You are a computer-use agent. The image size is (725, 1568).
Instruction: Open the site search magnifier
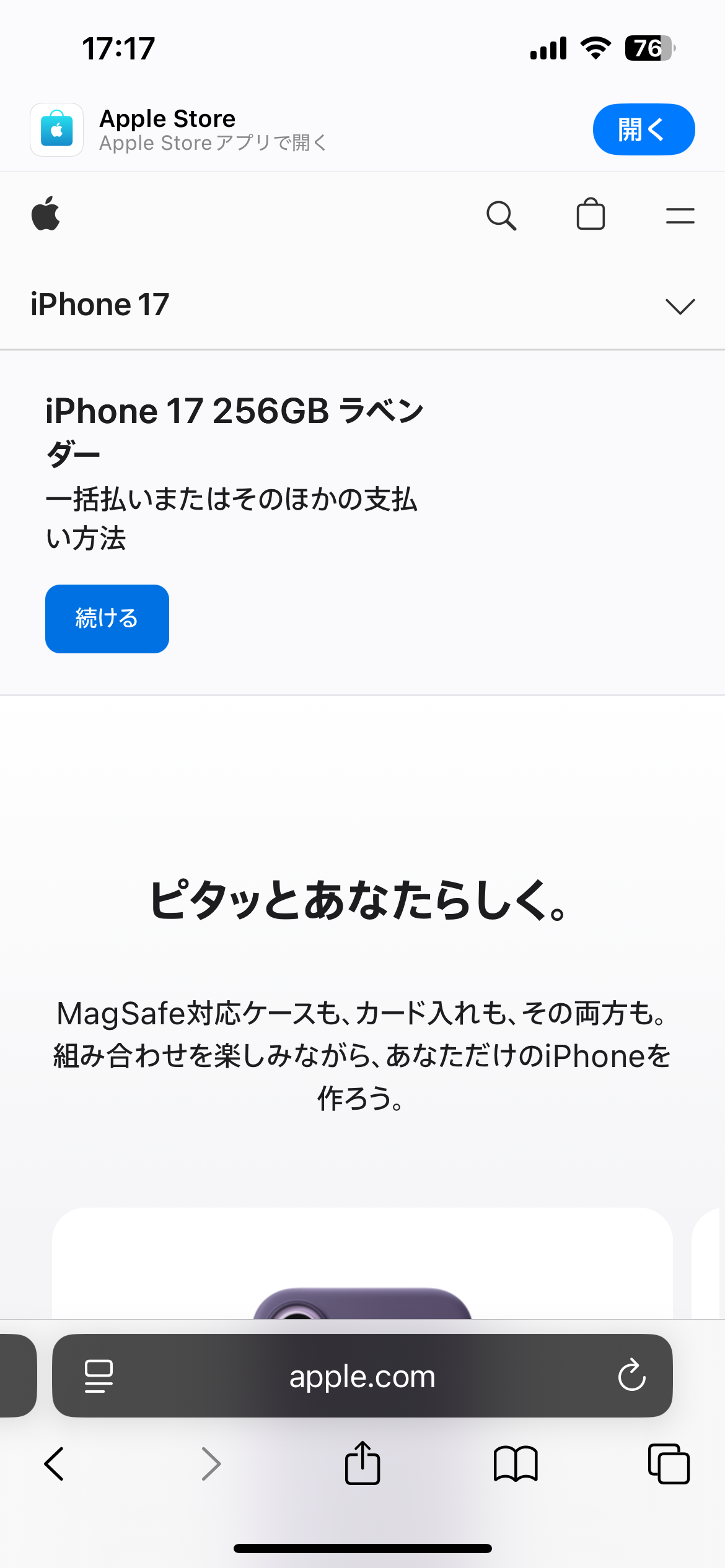[501, 216]
